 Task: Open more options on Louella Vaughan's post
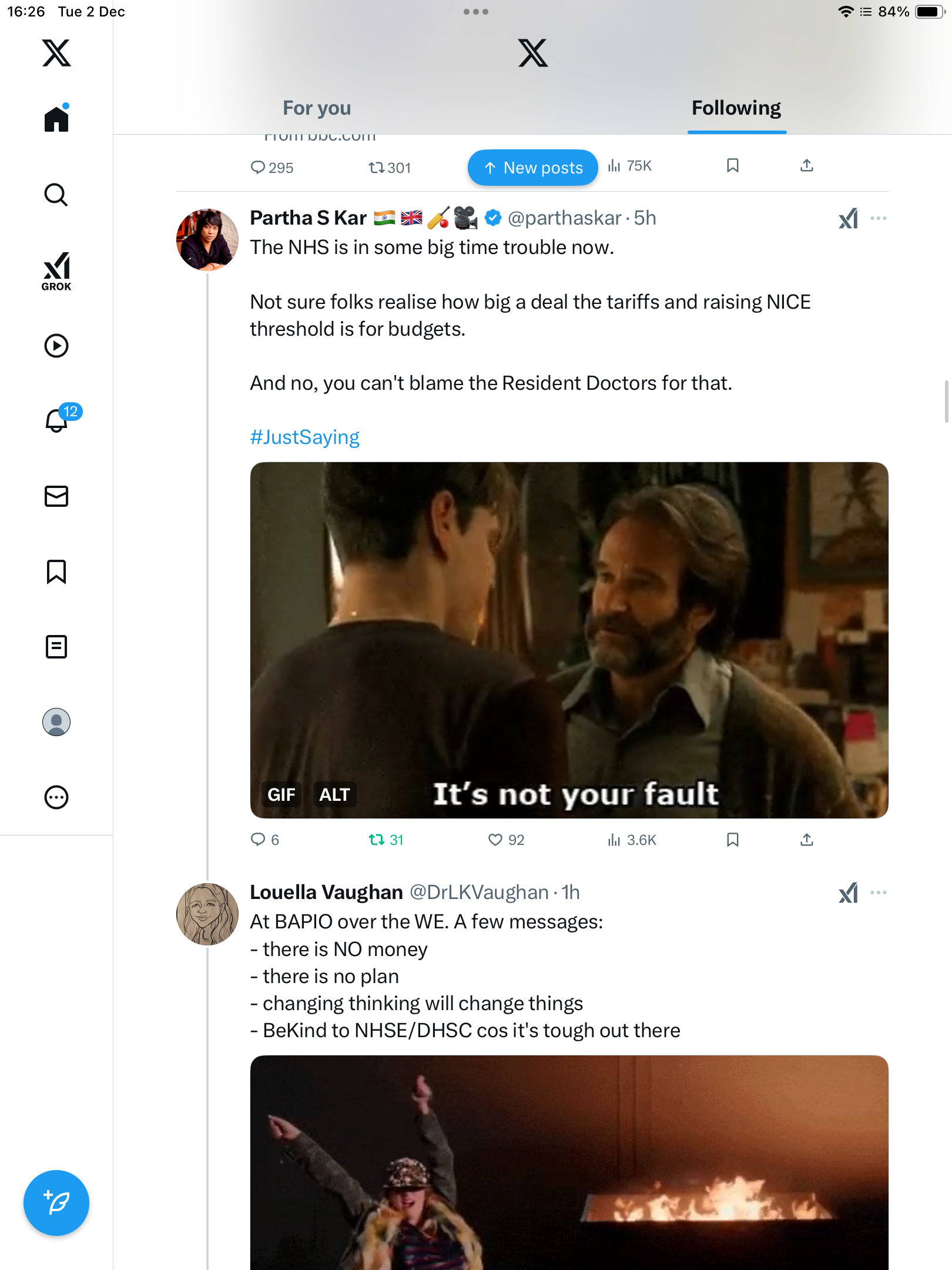pyautogui.click(x=879, y=893)
